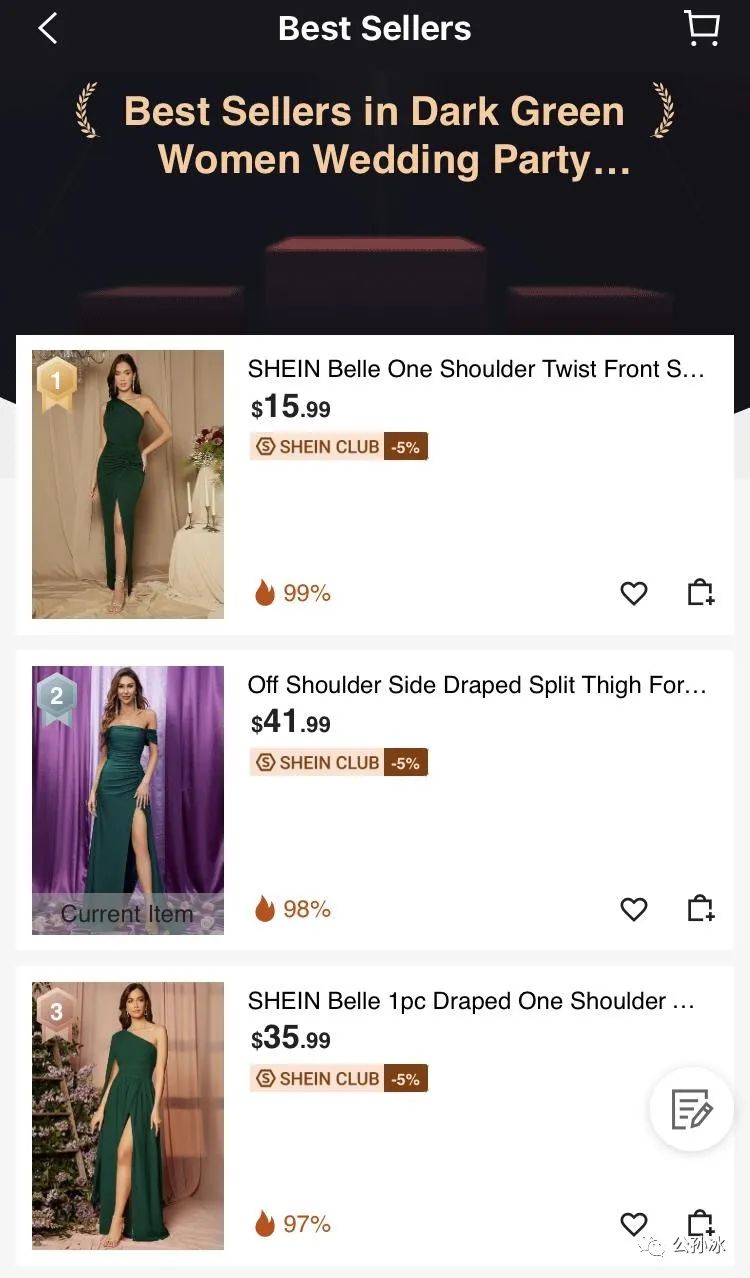Add the $41.99 dress to bag
Image resolution: width=750 pixels, height=1278 pixels.
pos(701,909)
